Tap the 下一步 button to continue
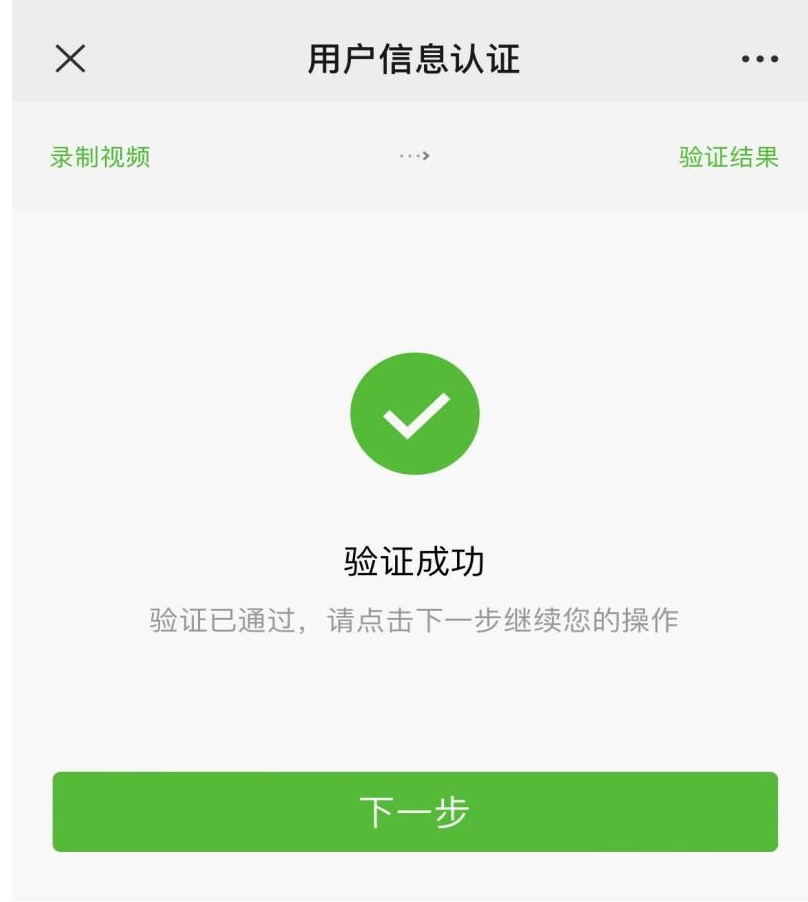The width and height of the screenshot is (808, 902). click(414, 811)
